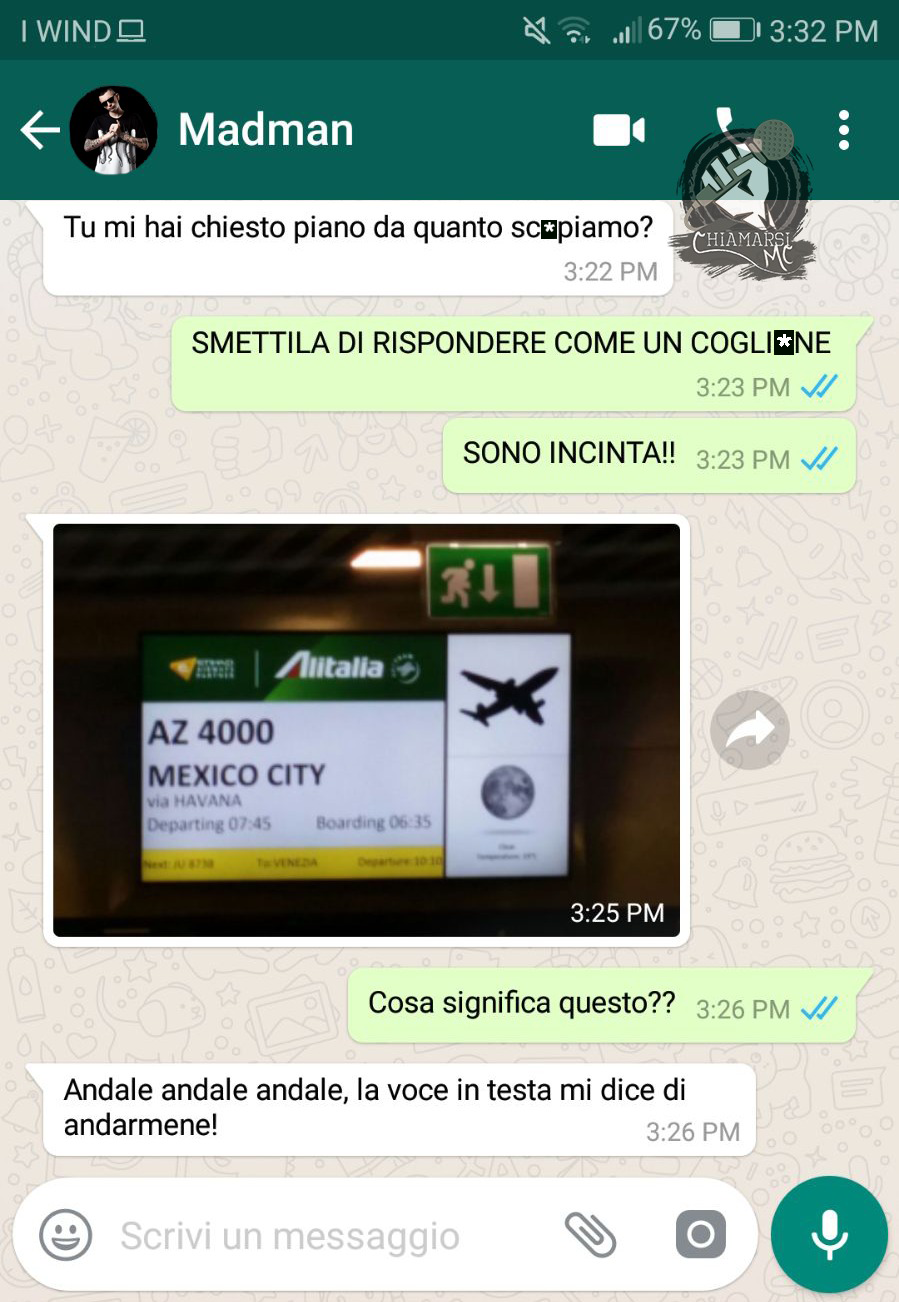The height and width of the screenshot is (1302, 899).
Task: Go back from Madman chat
Action: pos(40,130)
